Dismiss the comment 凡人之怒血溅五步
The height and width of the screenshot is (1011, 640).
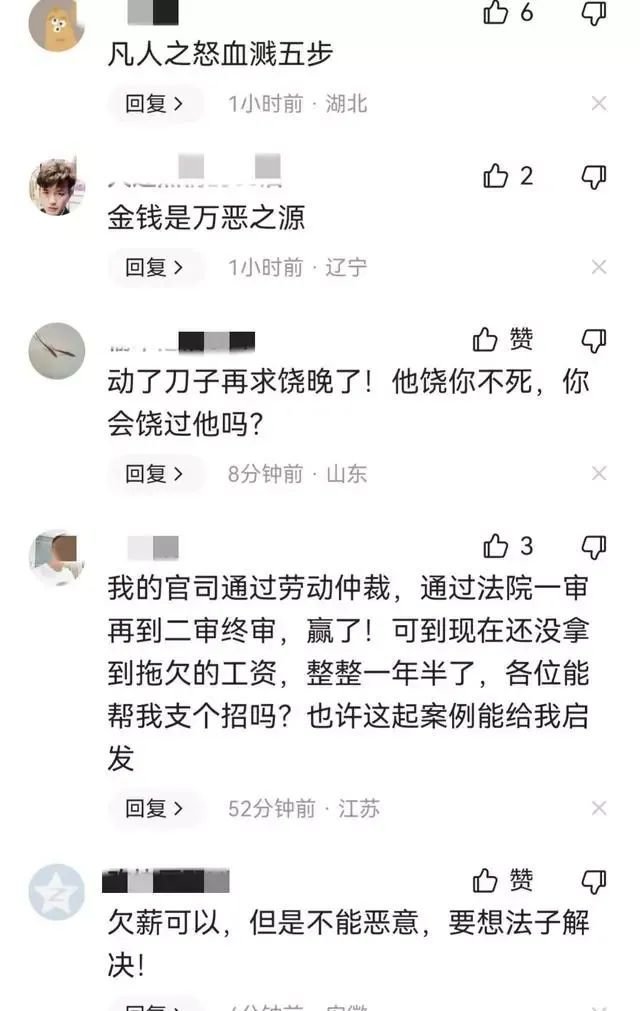[x=599, y=103]
